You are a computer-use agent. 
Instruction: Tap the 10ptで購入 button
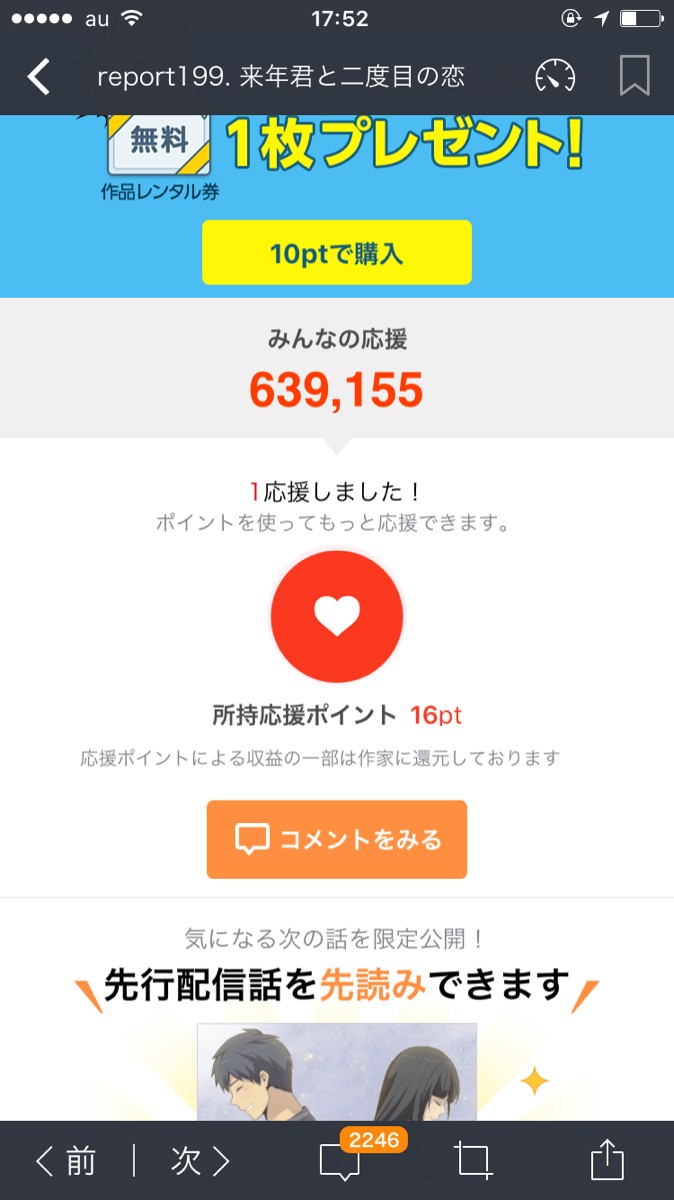(336, 253)
